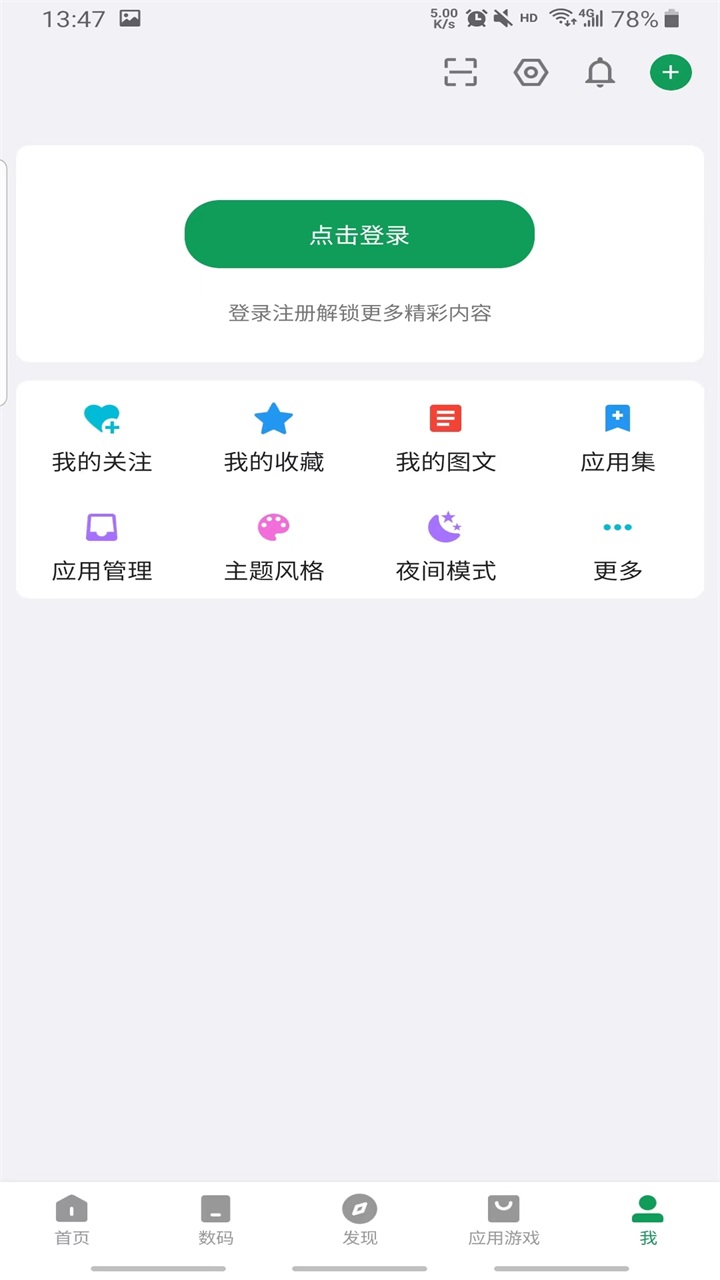
Task: Open 我的关注 following list
Action: [x=102, y=437]
